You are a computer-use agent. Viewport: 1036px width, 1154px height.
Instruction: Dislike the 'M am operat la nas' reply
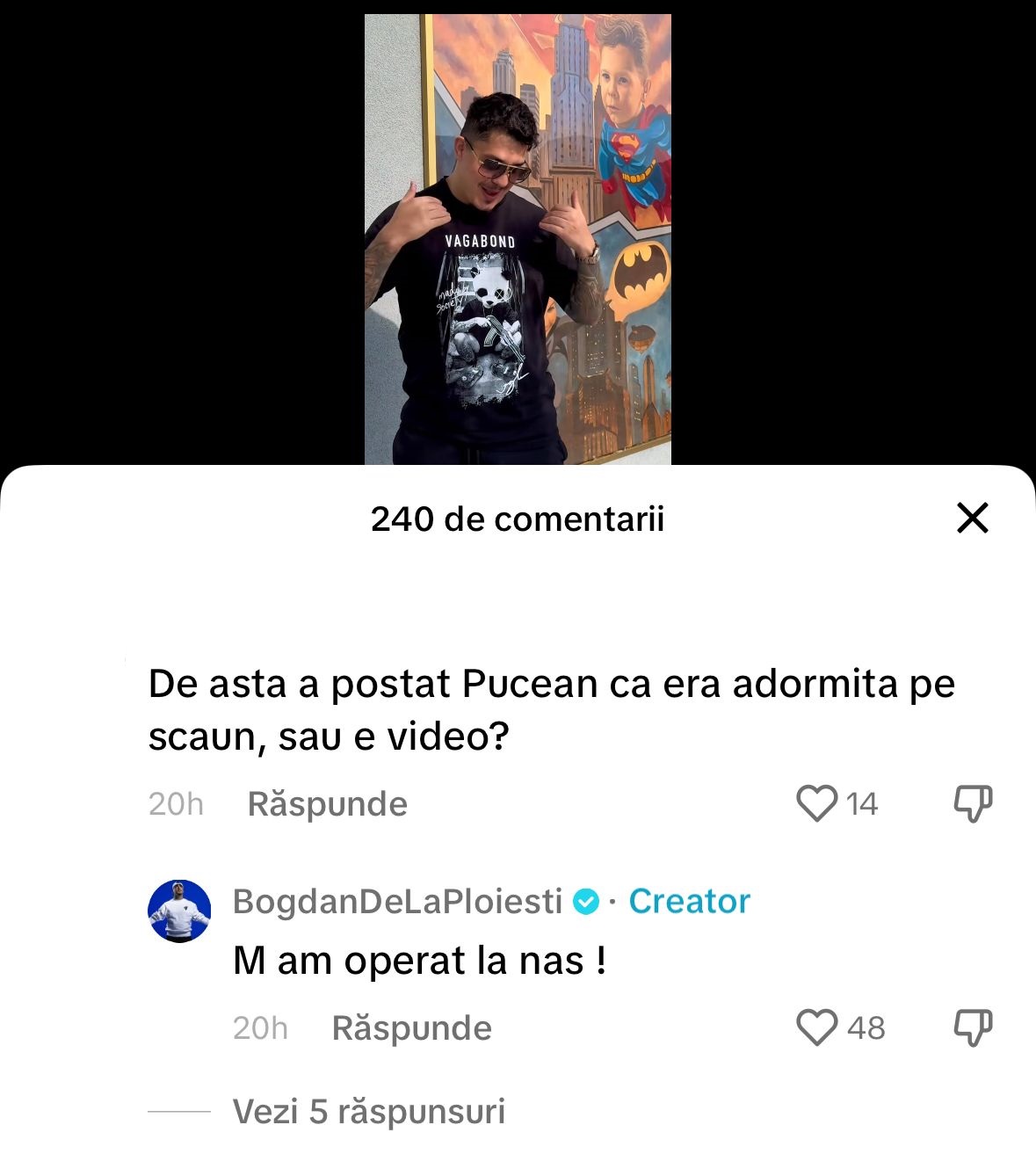[x=973, y=1027]
